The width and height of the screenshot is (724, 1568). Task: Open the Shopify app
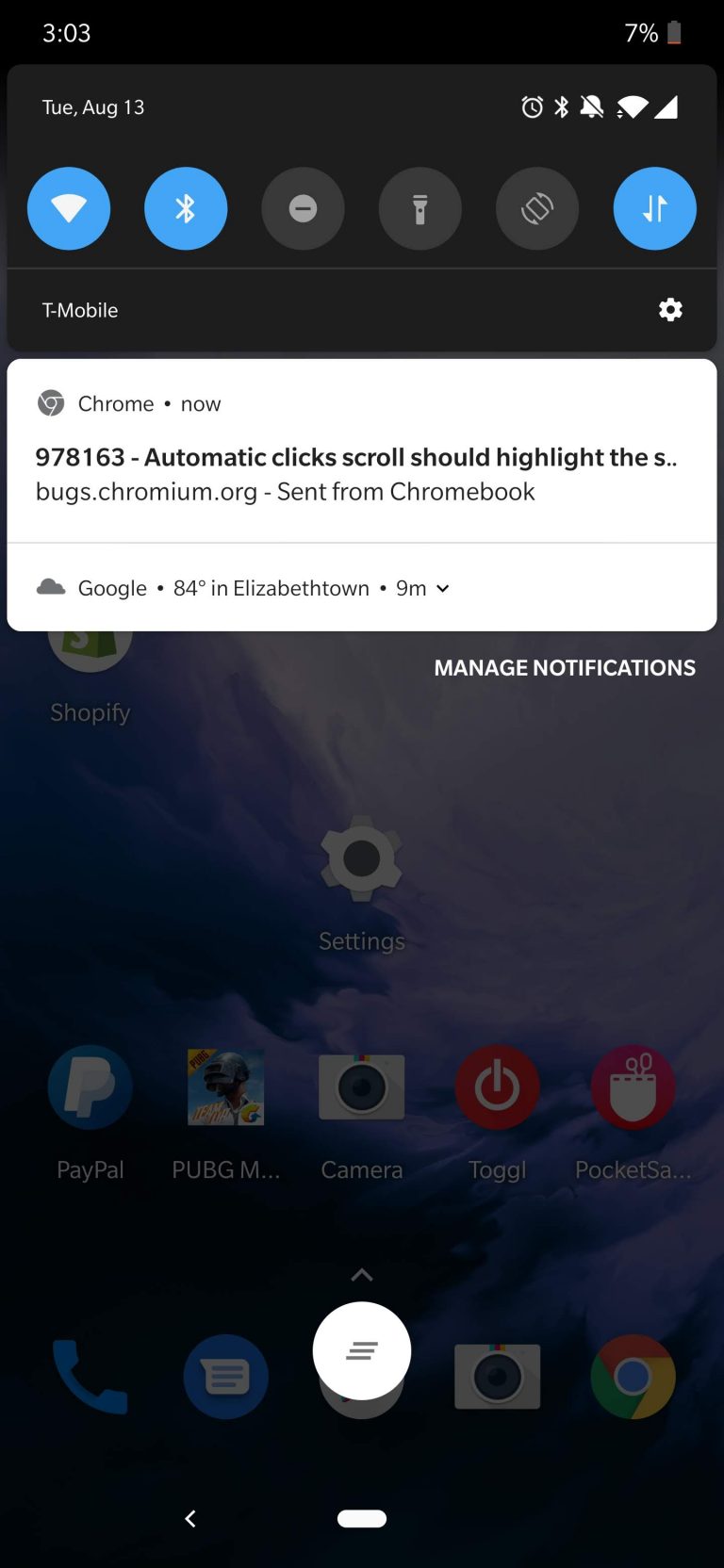pyautogui.click(x=90, y=650)
